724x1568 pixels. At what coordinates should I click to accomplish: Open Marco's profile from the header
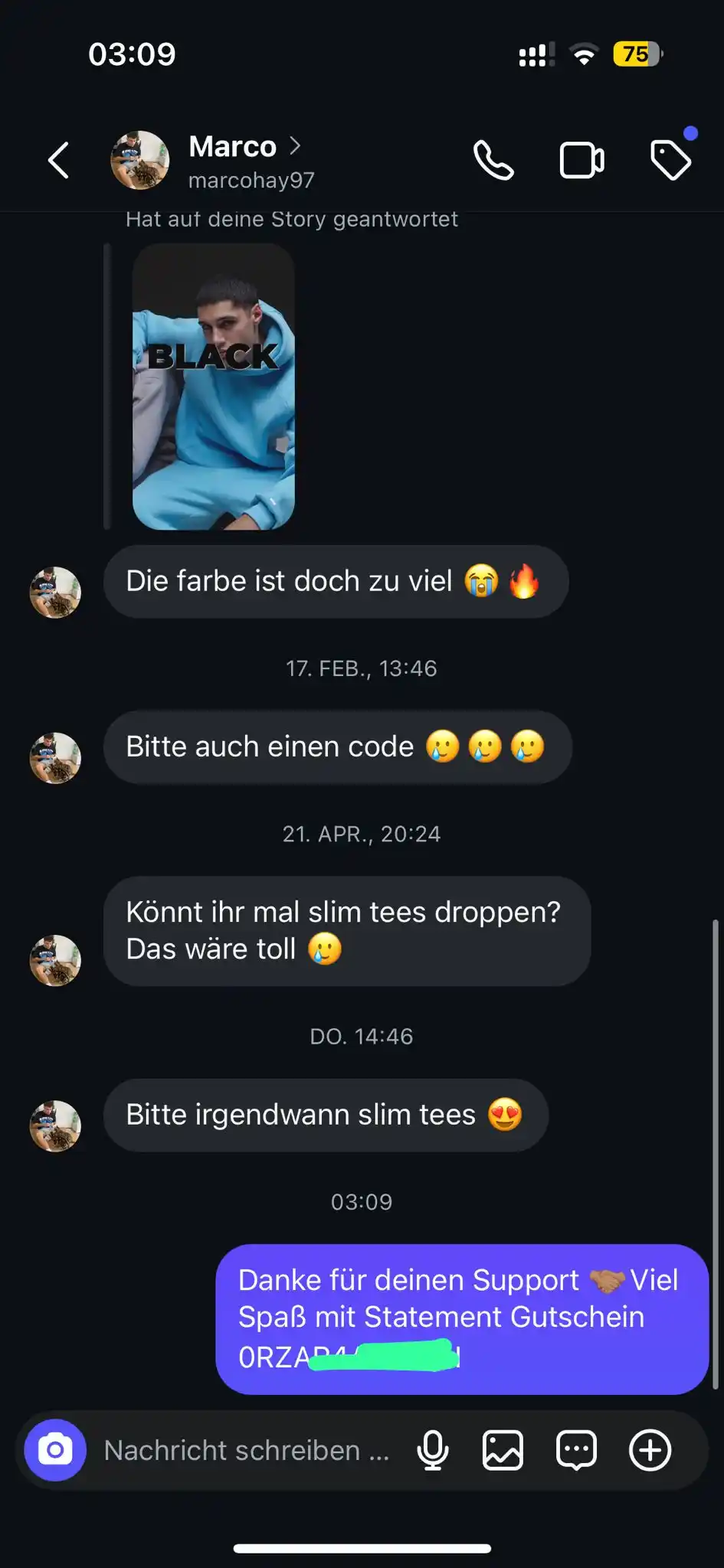coord(232,147)
